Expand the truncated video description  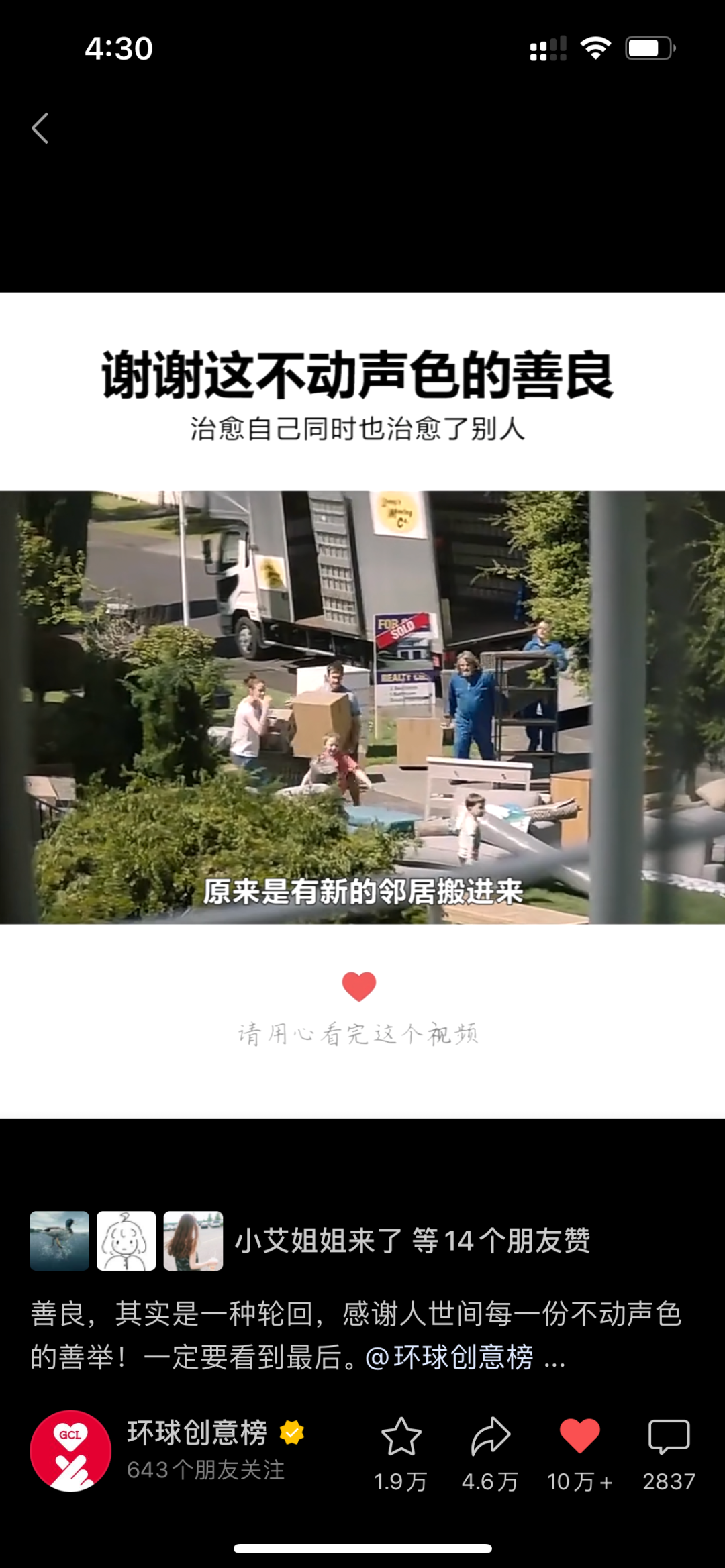(x=555, y=1358)
